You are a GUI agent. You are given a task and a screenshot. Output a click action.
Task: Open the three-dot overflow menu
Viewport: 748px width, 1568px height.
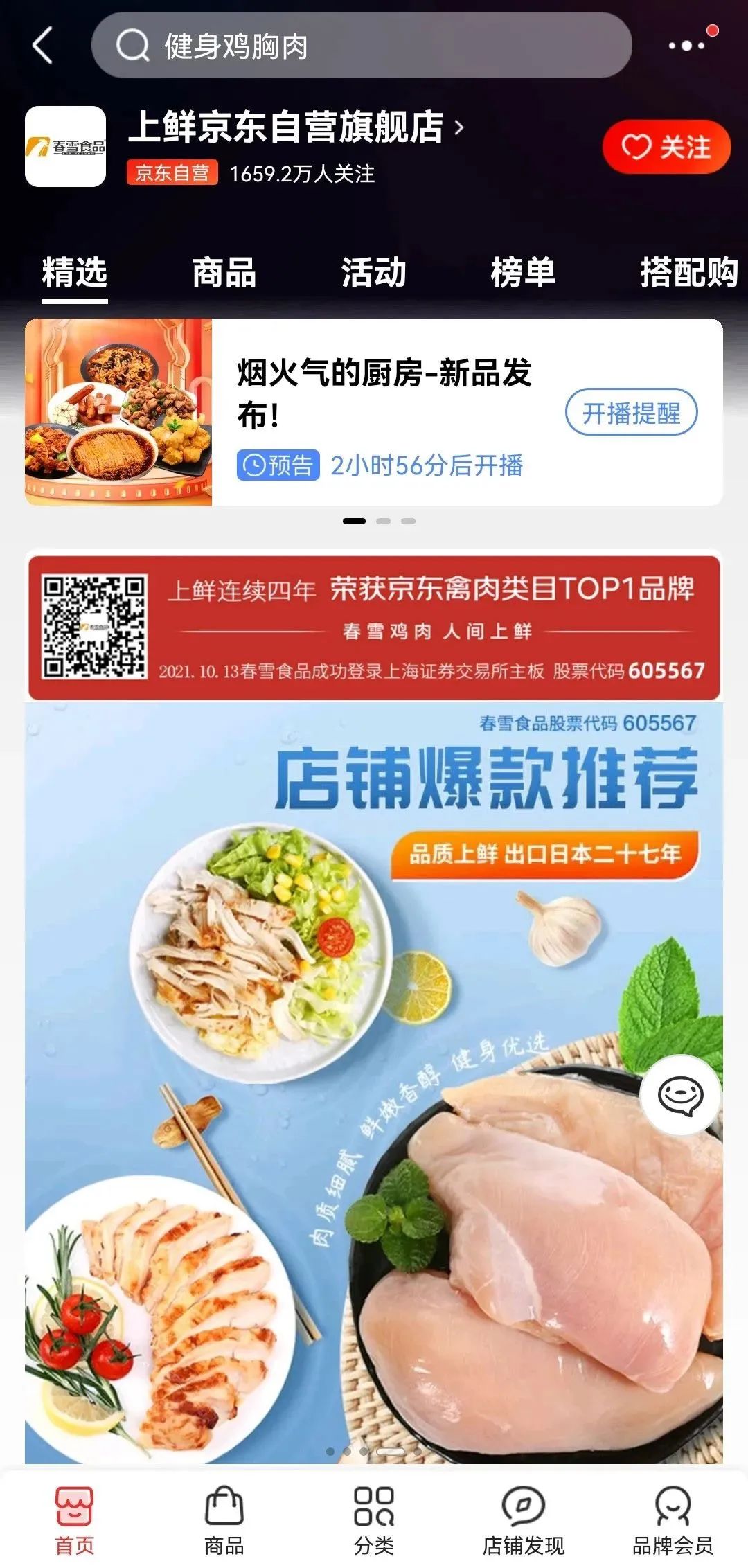(x=686, y=46)
